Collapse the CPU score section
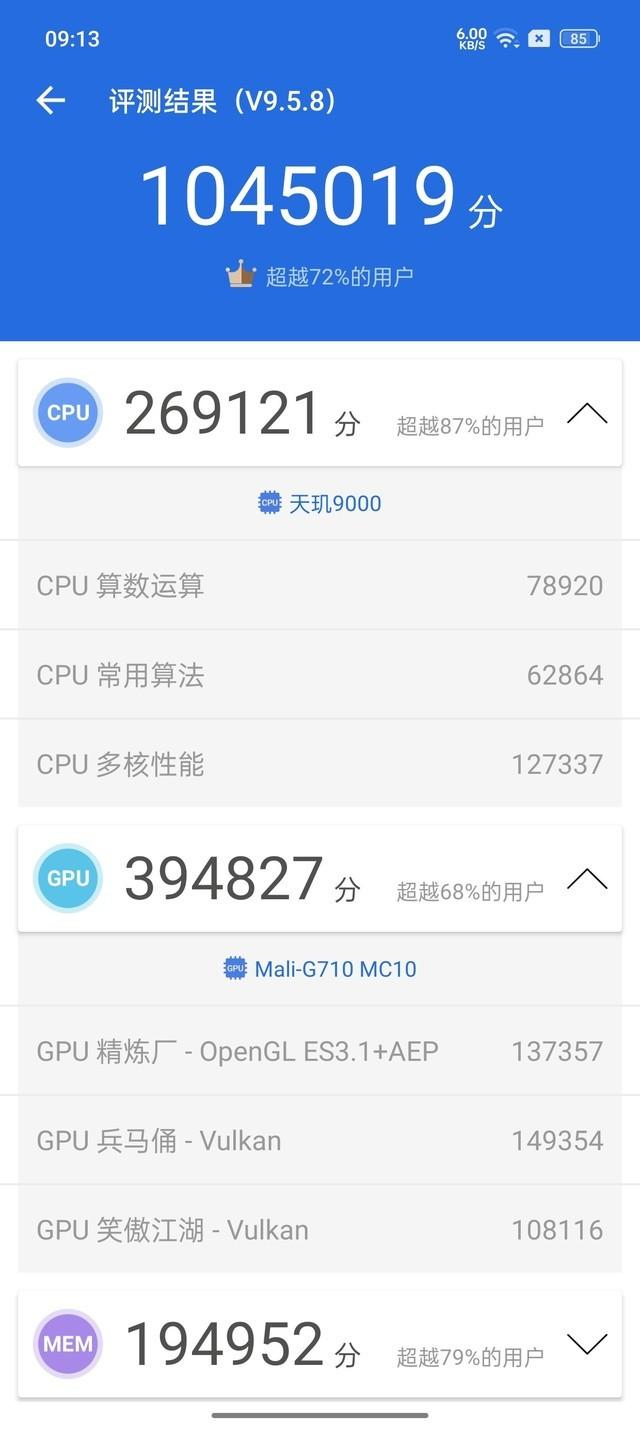 587,413
